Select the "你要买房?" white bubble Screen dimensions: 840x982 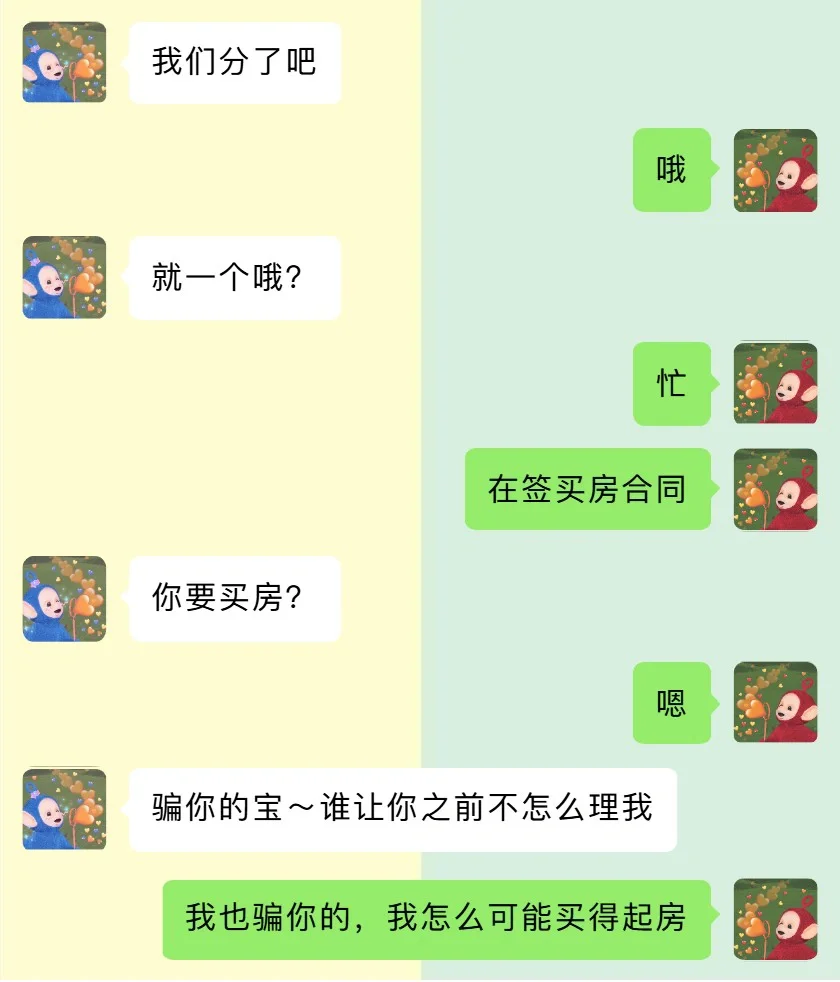[x=235, y=599]
